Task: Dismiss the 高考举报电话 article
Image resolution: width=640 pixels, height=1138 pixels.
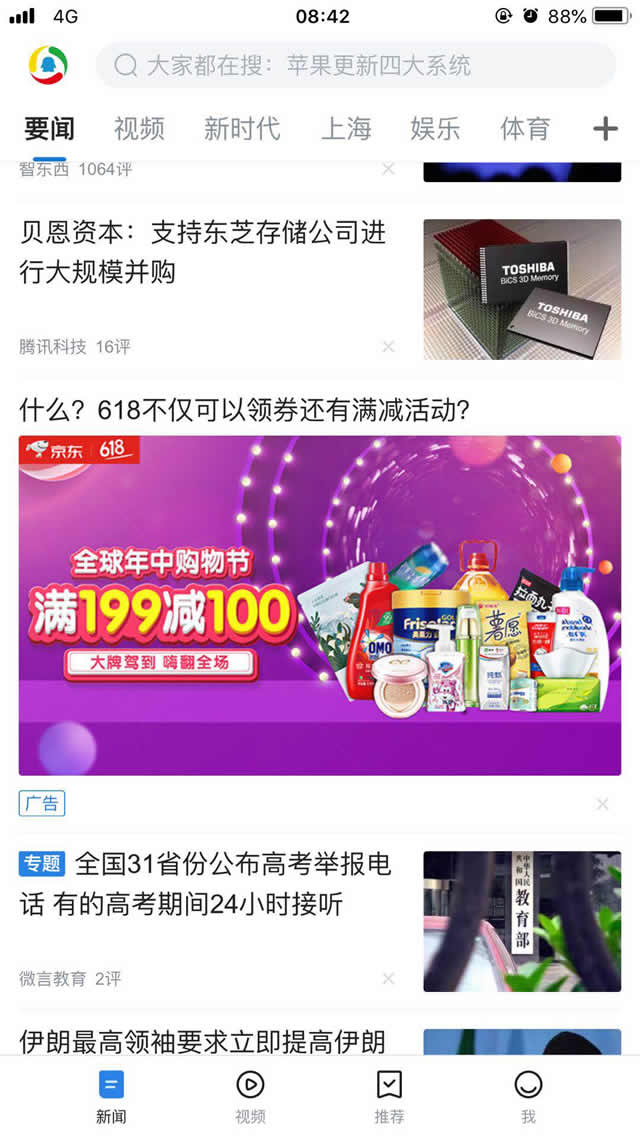Action: [388, 978]
